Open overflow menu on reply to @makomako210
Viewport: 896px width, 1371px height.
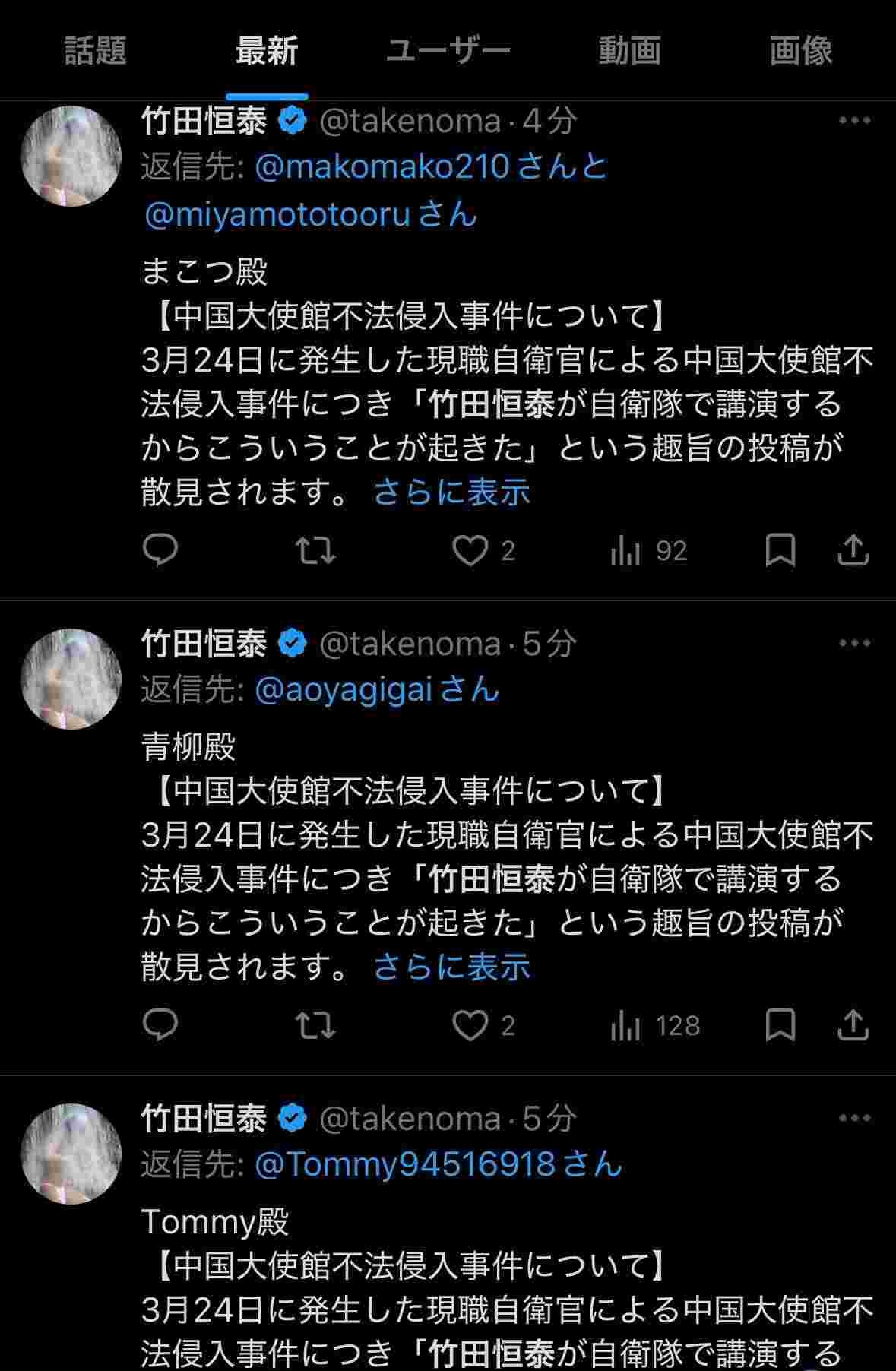(x=854, y=120)
